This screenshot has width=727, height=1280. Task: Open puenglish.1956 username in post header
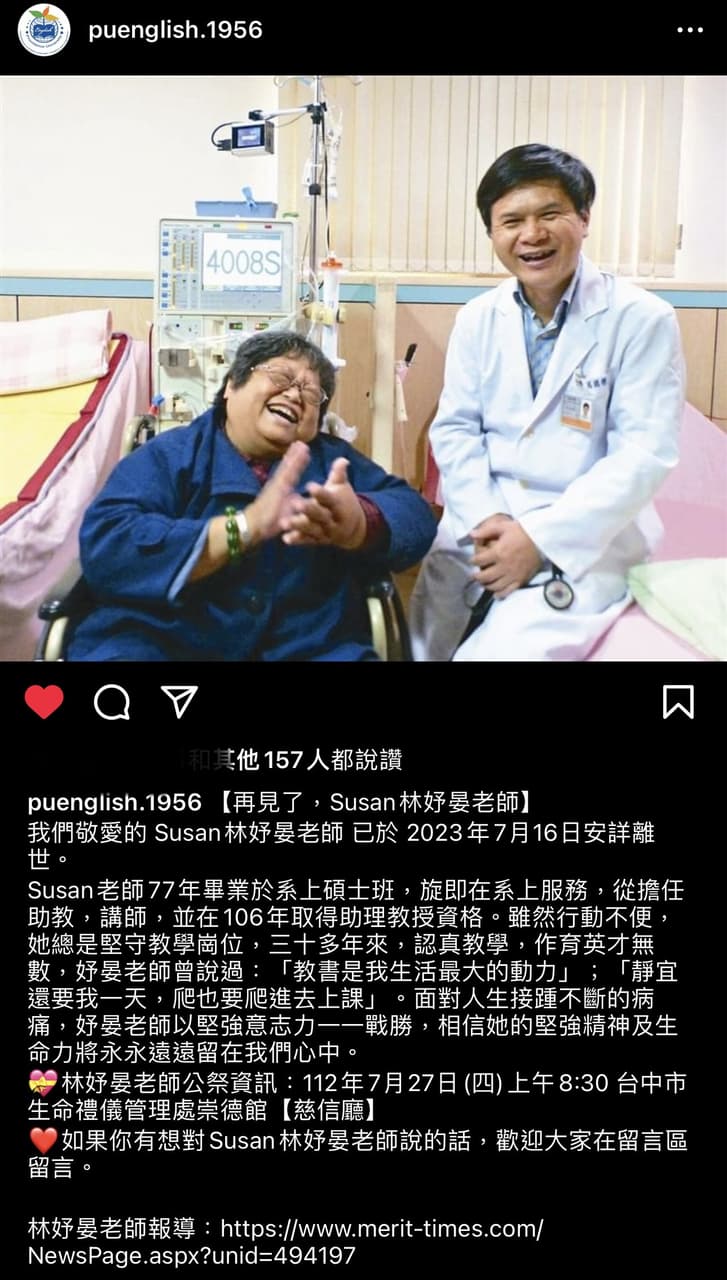[175, 30]
